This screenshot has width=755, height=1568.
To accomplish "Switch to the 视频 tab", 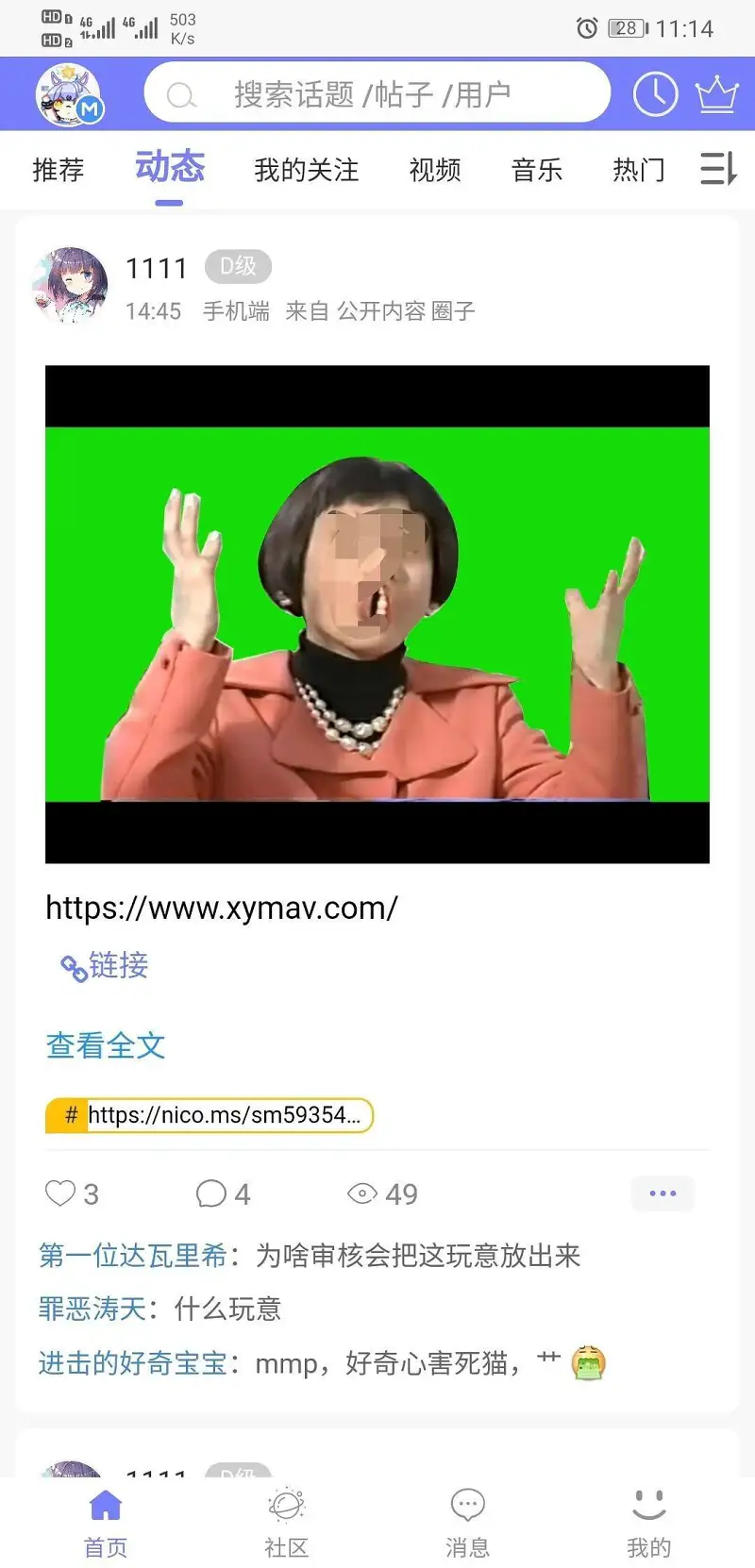I will click(435, 170).
